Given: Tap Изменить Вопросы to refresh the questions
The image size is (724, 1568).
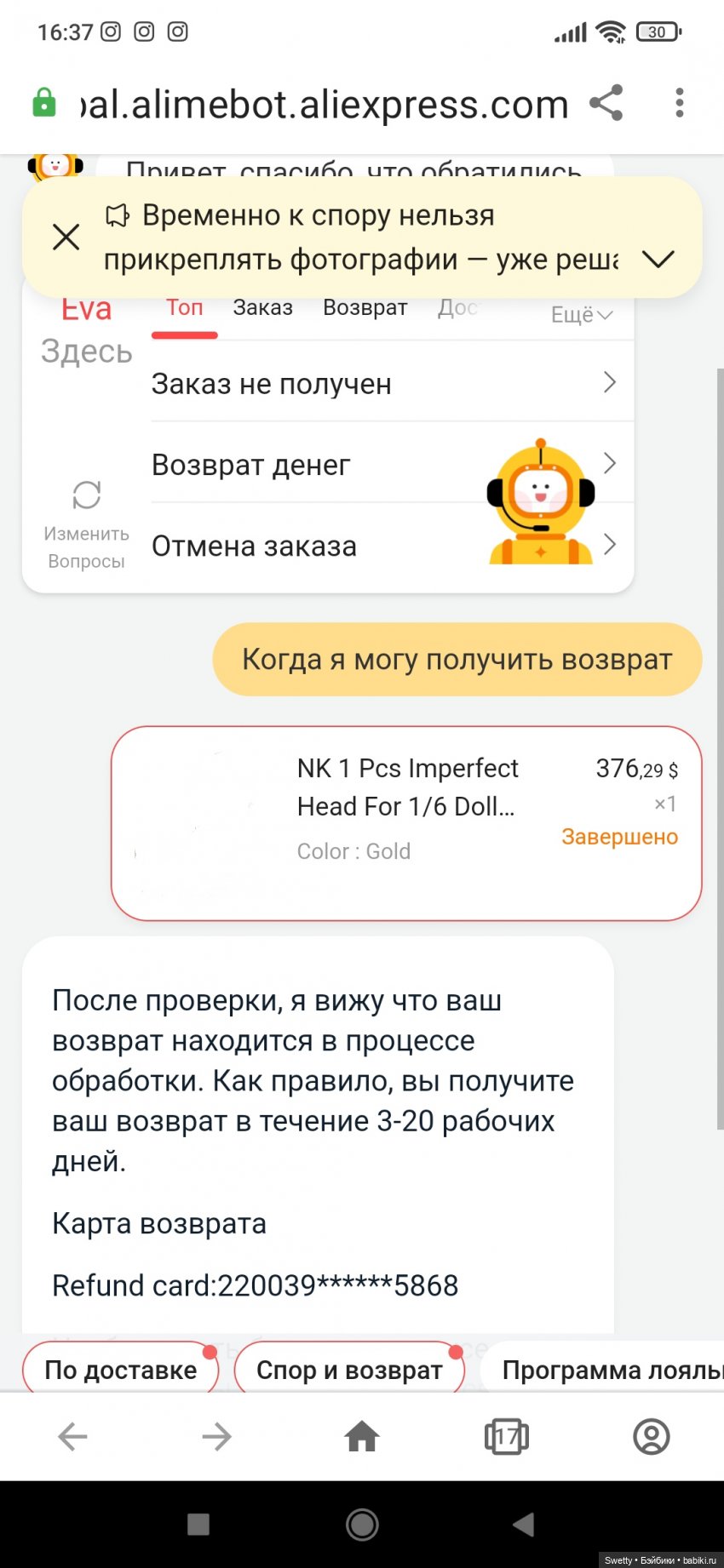Looking at the screenshot, I should (x=86, y=523).
